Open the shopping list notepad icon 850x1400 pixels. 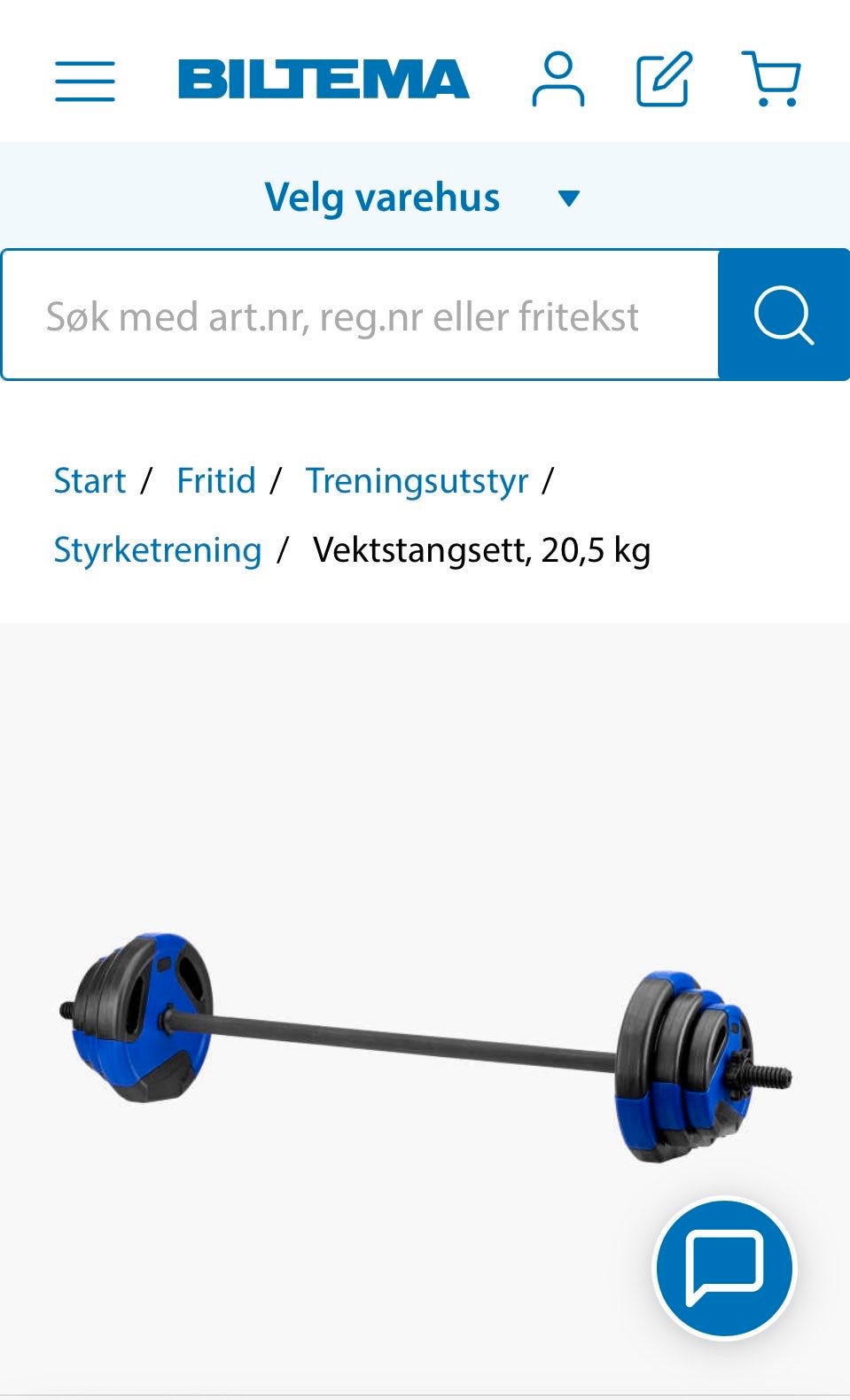click(x=664, y=80)
